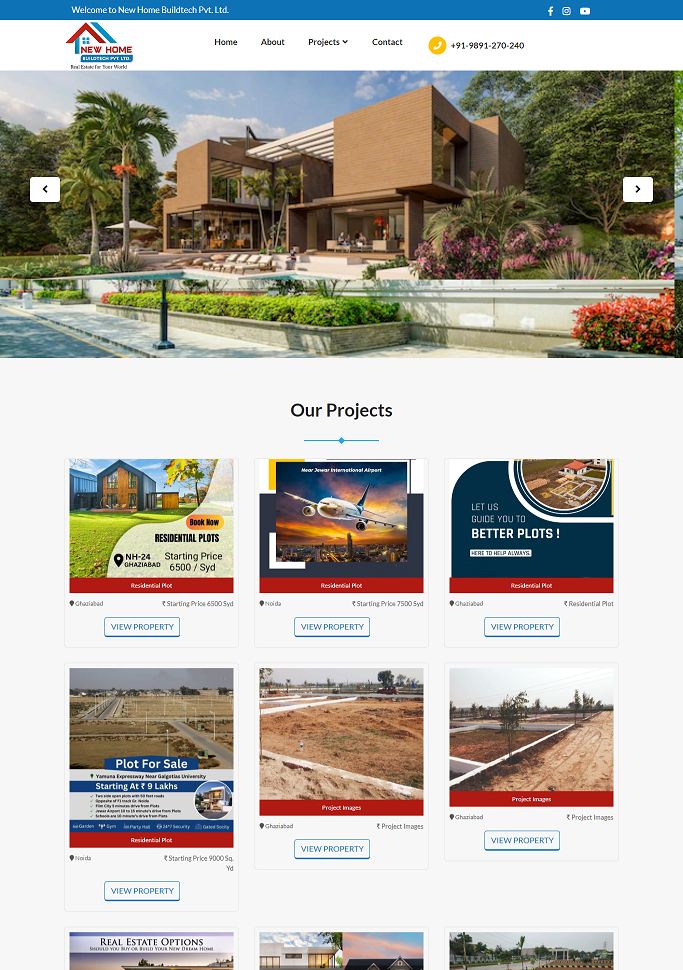Call the number +91-9891-270-240
This screenshot has height=970, width=683.
pos(486,45)
